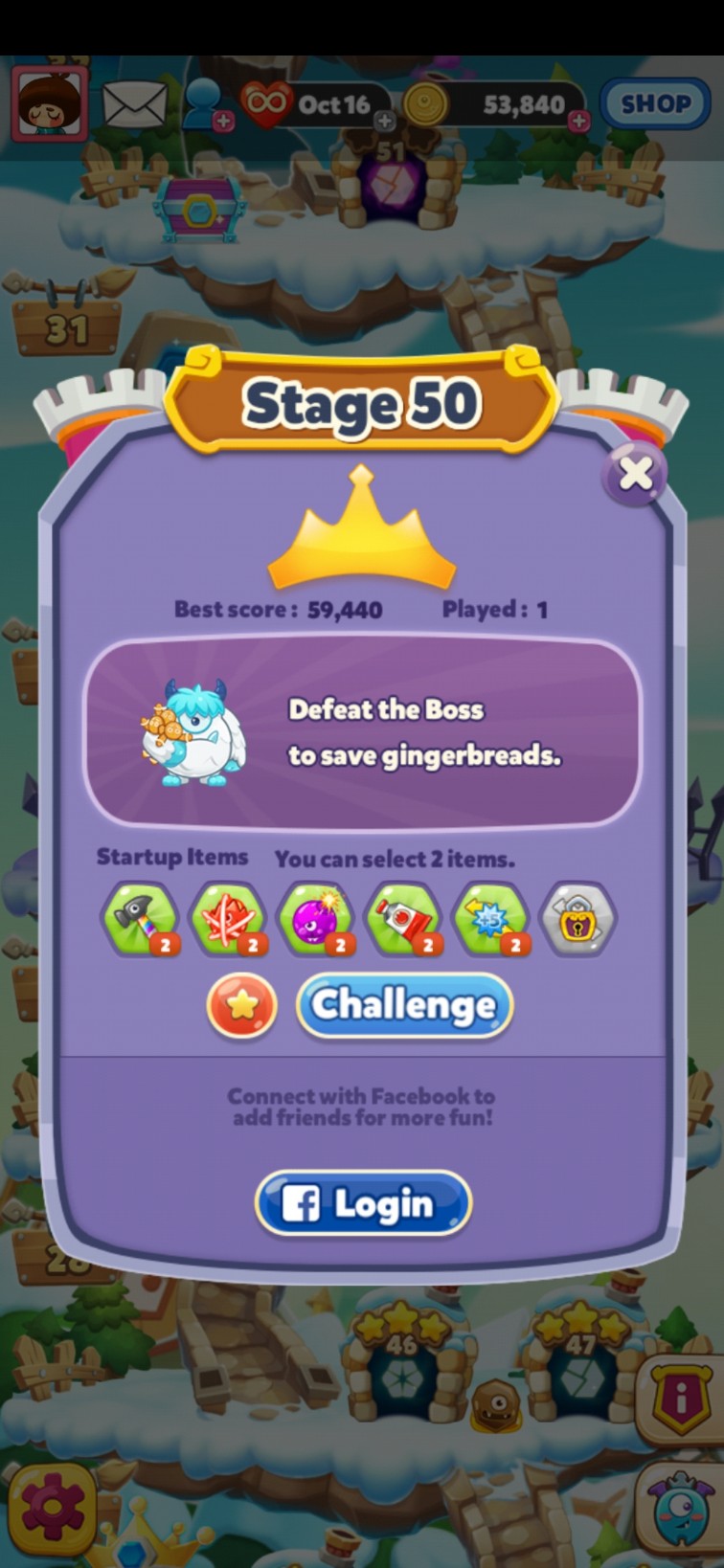Select the red rocket startup item

point(403,919)
